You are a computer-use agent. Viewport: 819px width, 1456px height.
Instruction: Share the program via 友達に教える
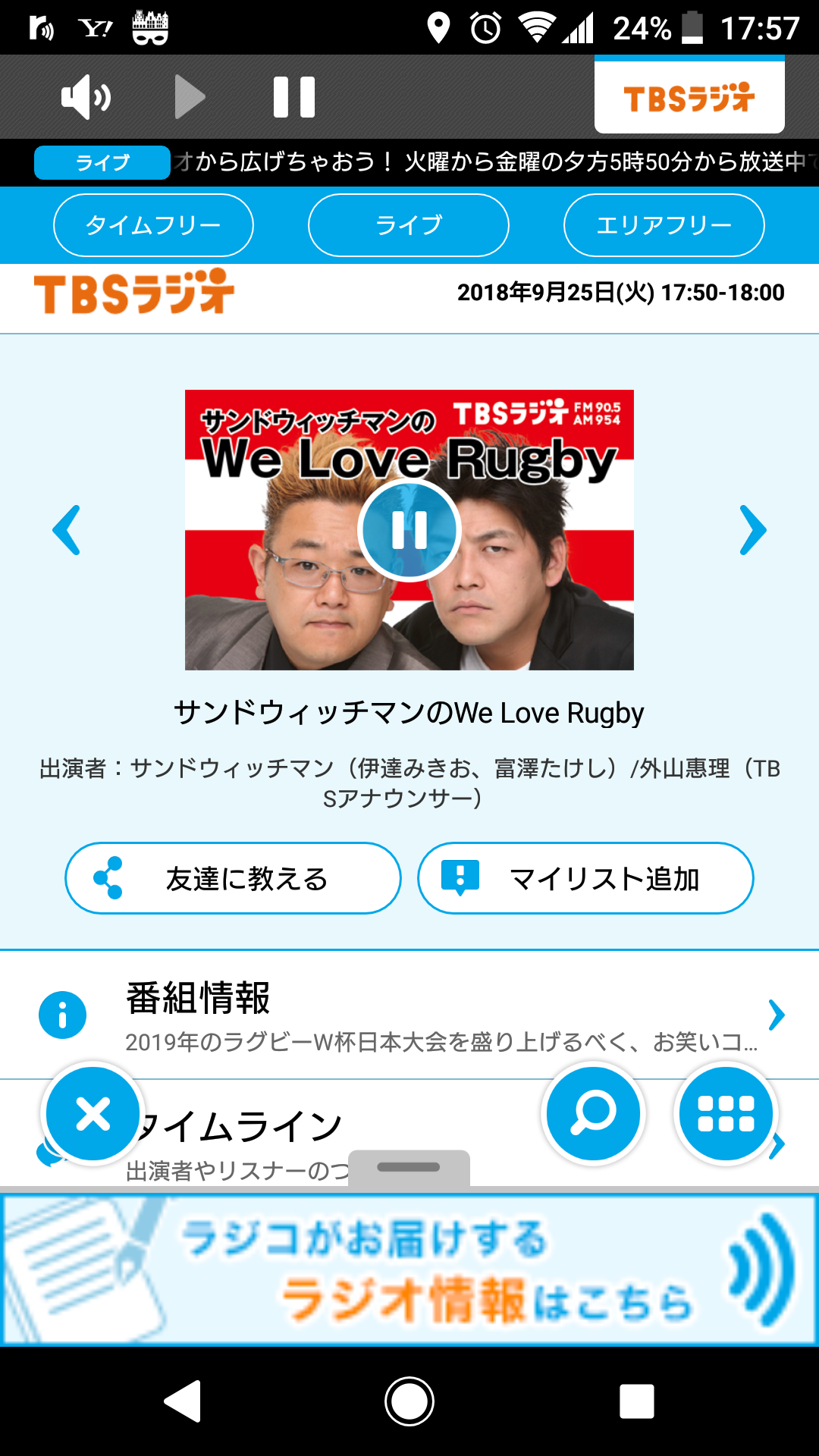coord(233,878)
